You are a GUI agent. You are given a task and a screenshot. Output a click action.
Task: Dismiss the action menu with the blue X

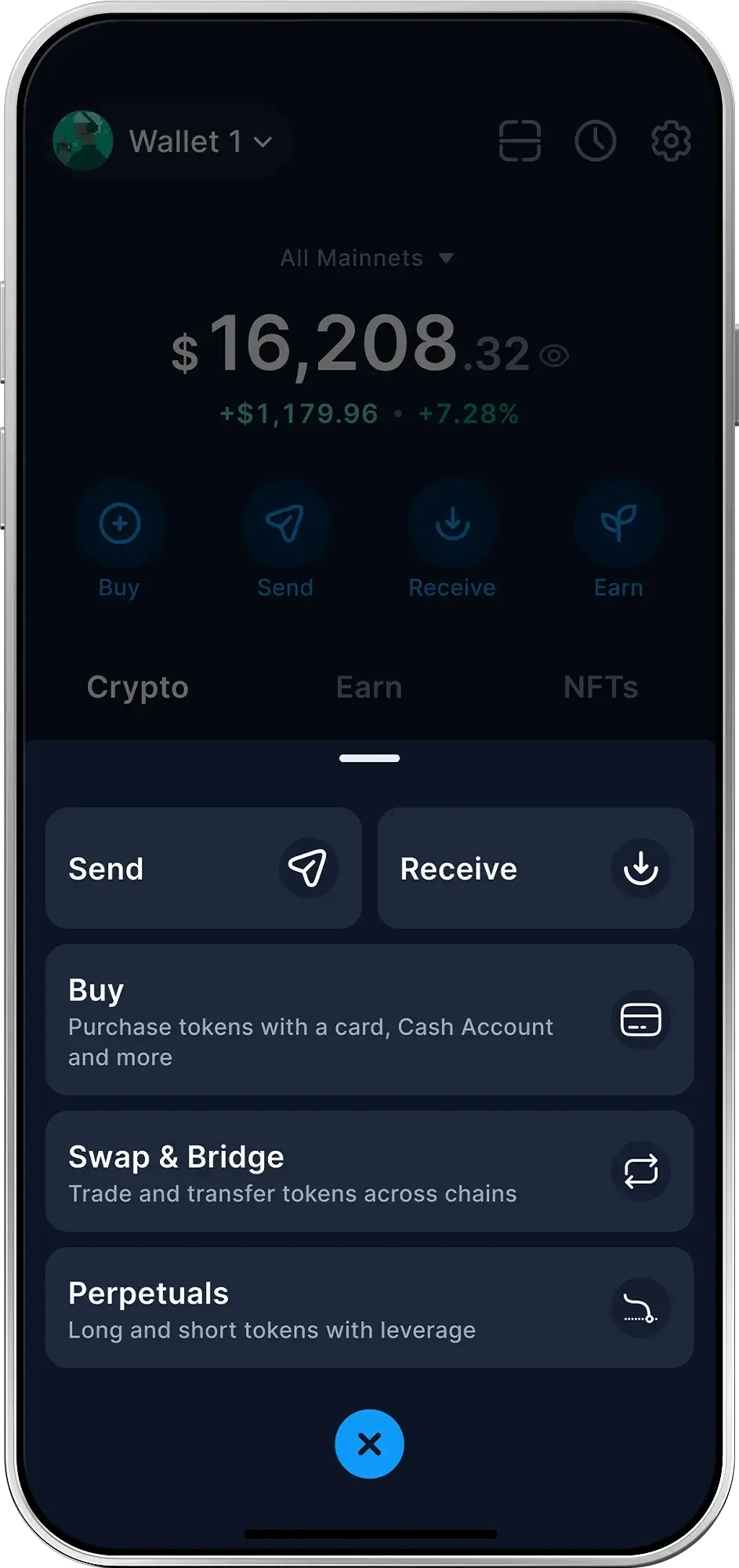tap(368, 1443)
